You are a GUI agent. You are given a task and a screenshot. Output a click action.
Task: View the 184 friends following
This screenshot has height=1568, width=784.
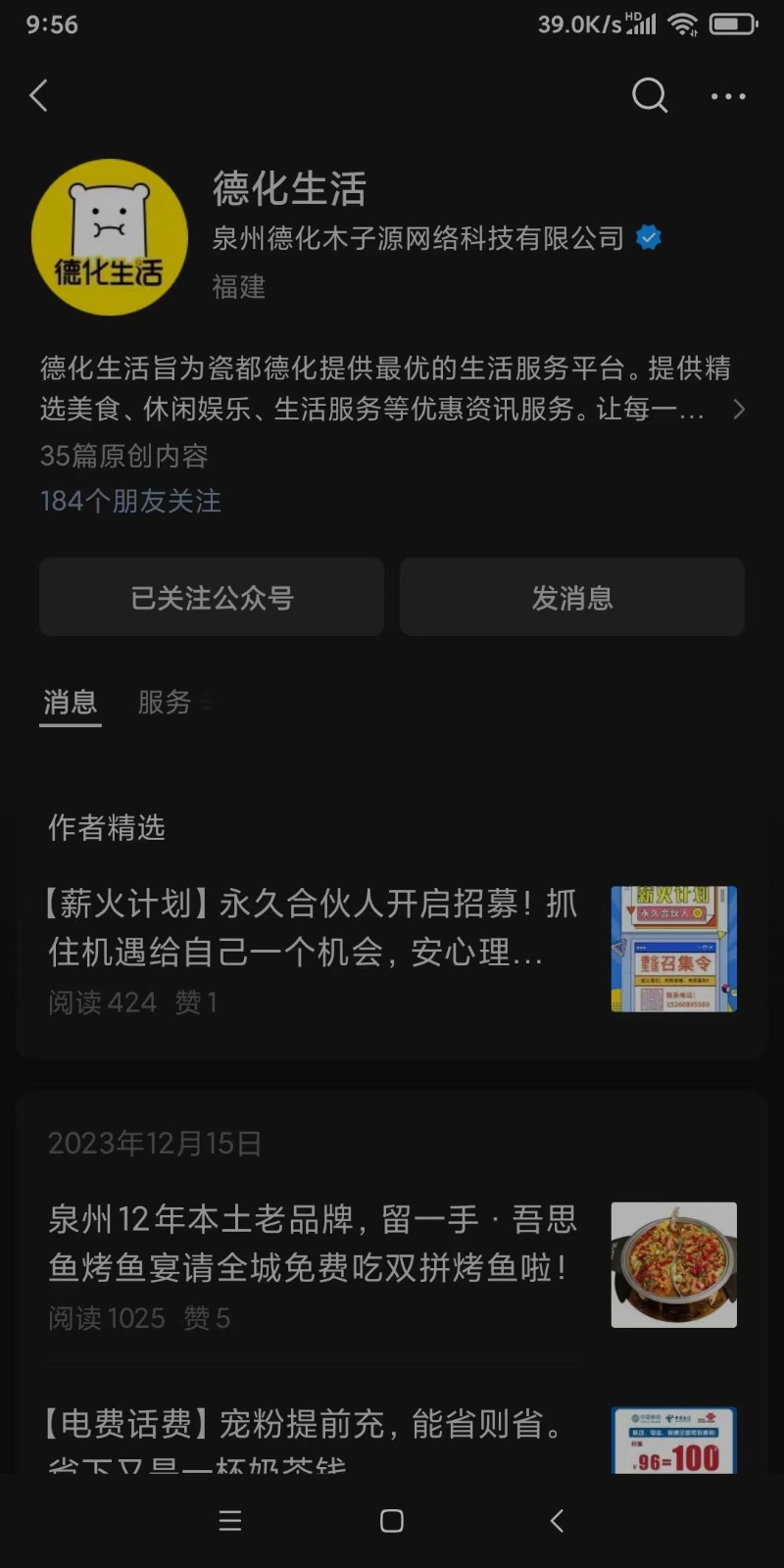(130, 501)
